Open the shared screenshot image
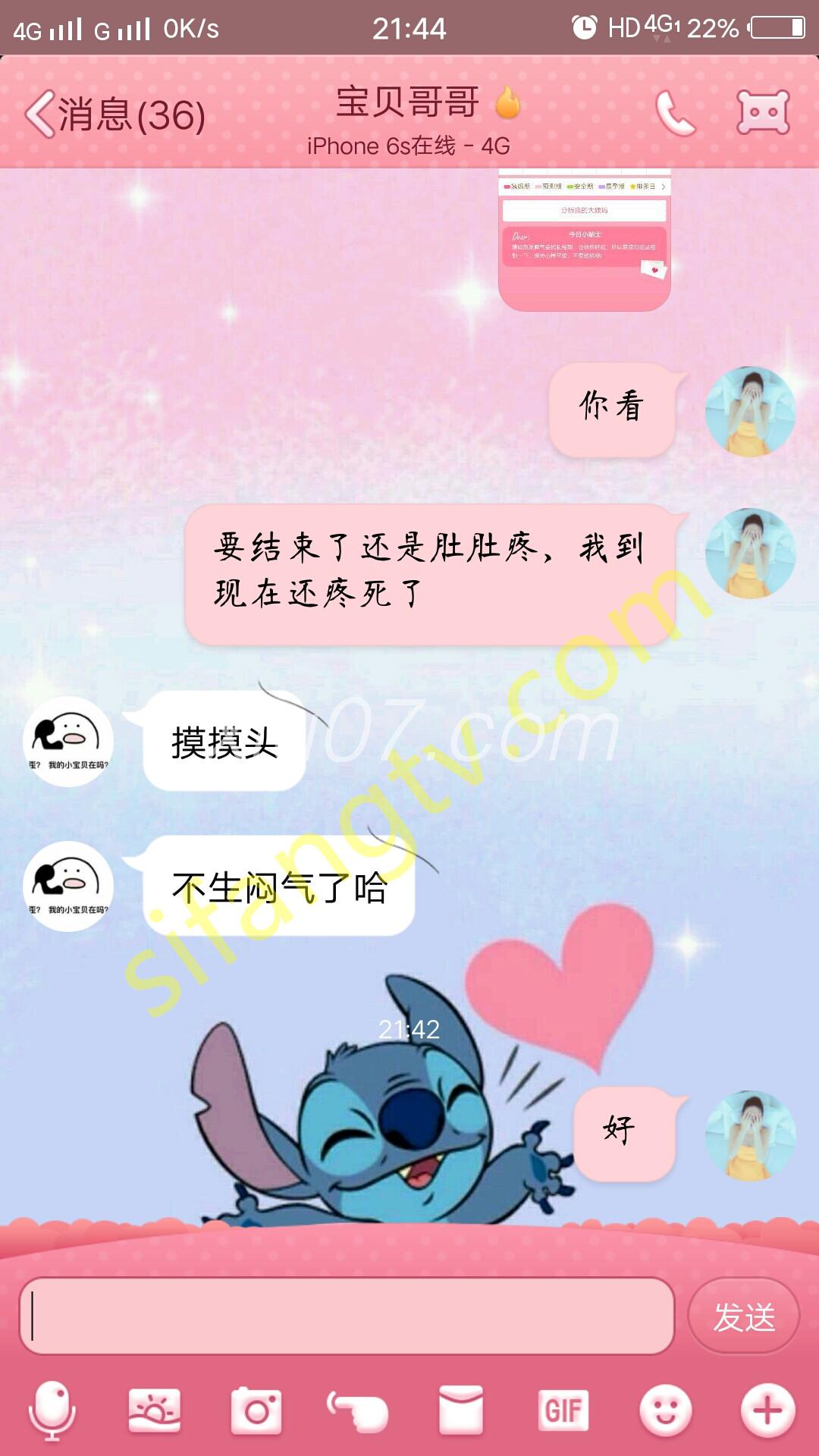This screenshot has height=1456, width=819. (584, 239)
